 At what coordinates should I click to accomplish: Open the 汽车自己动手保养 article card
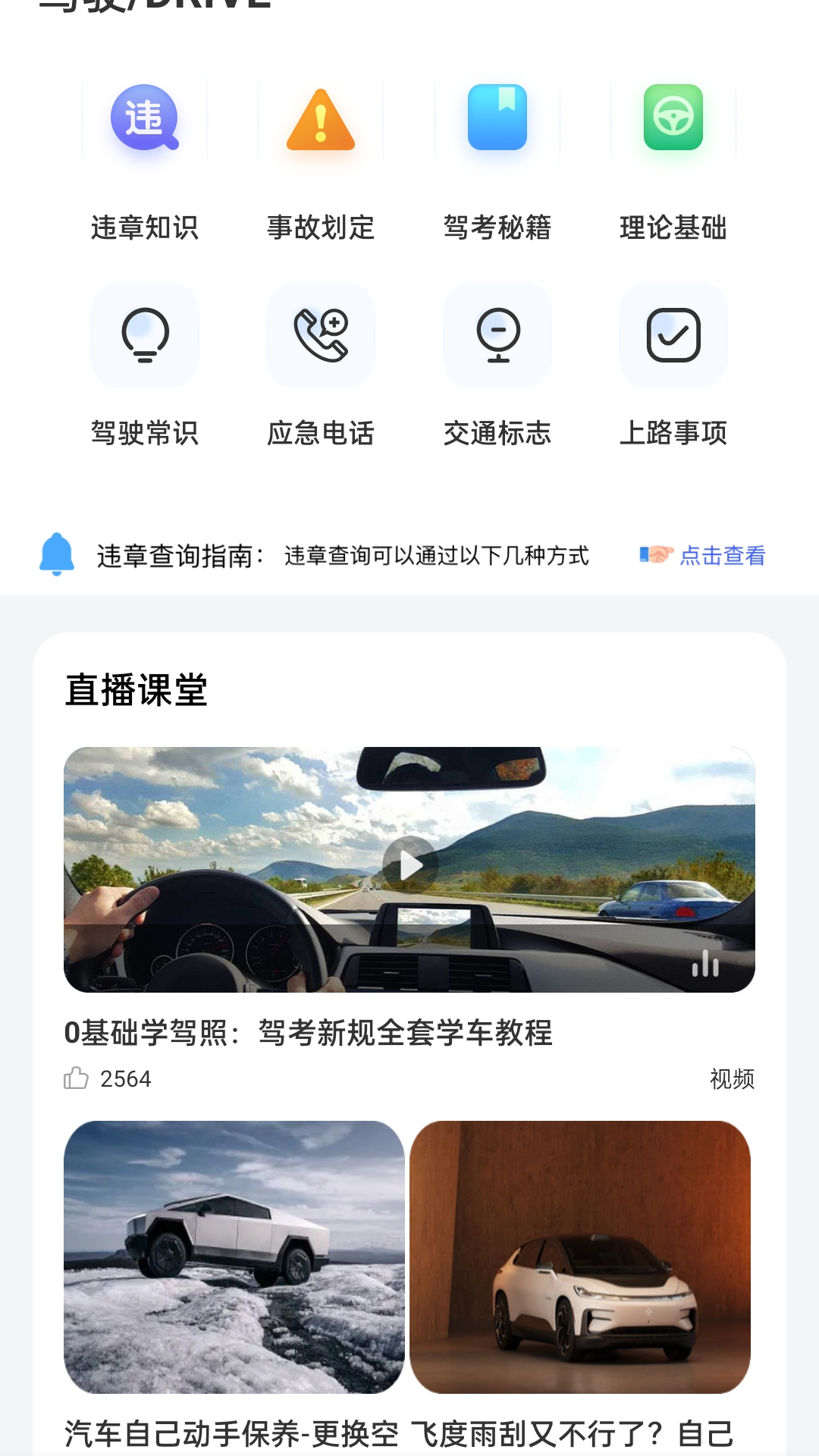[x=234, y=1257]
